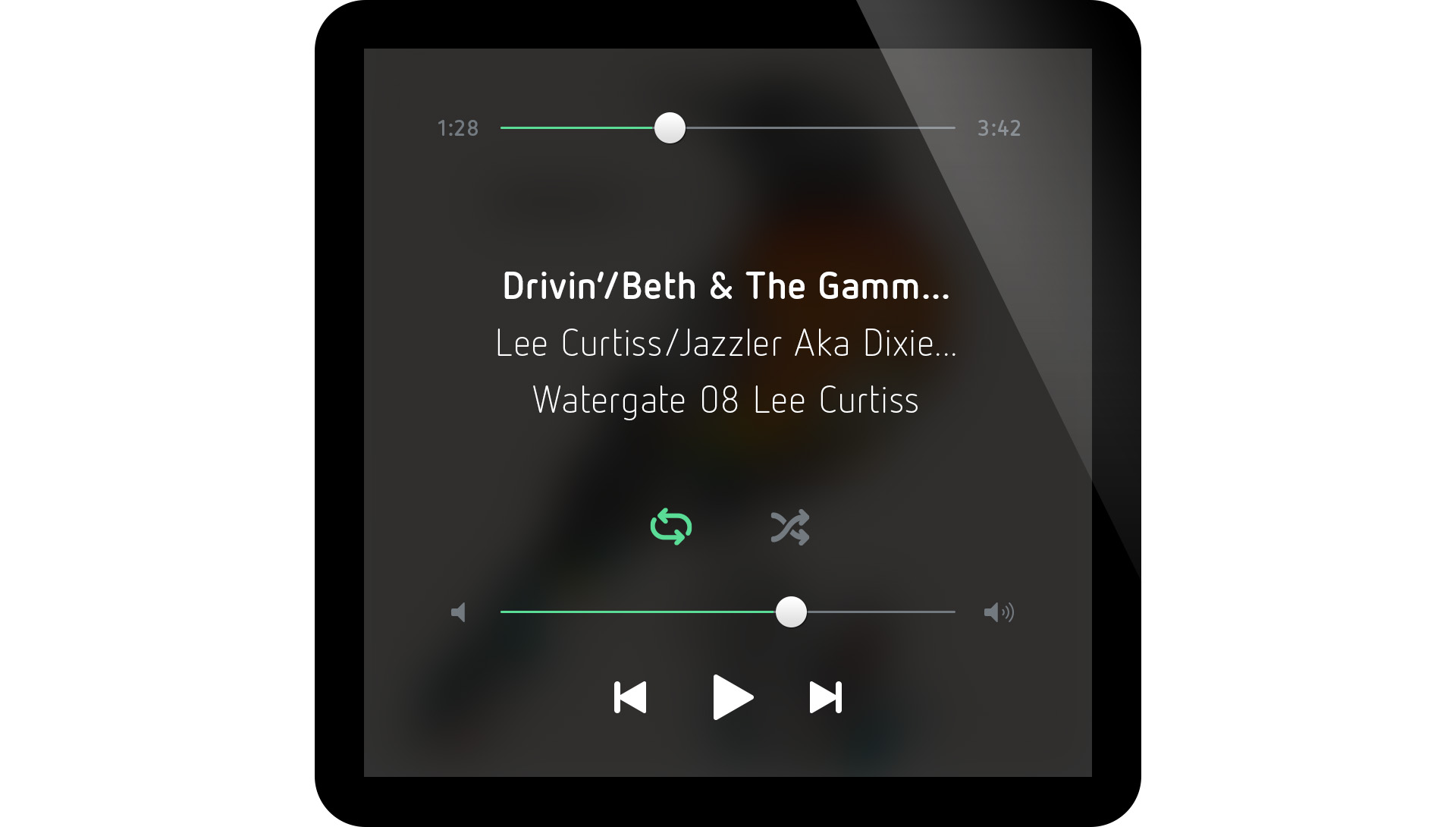Turn off repeat mode
Screen dimensions: 1456x827
coord(671,527)
